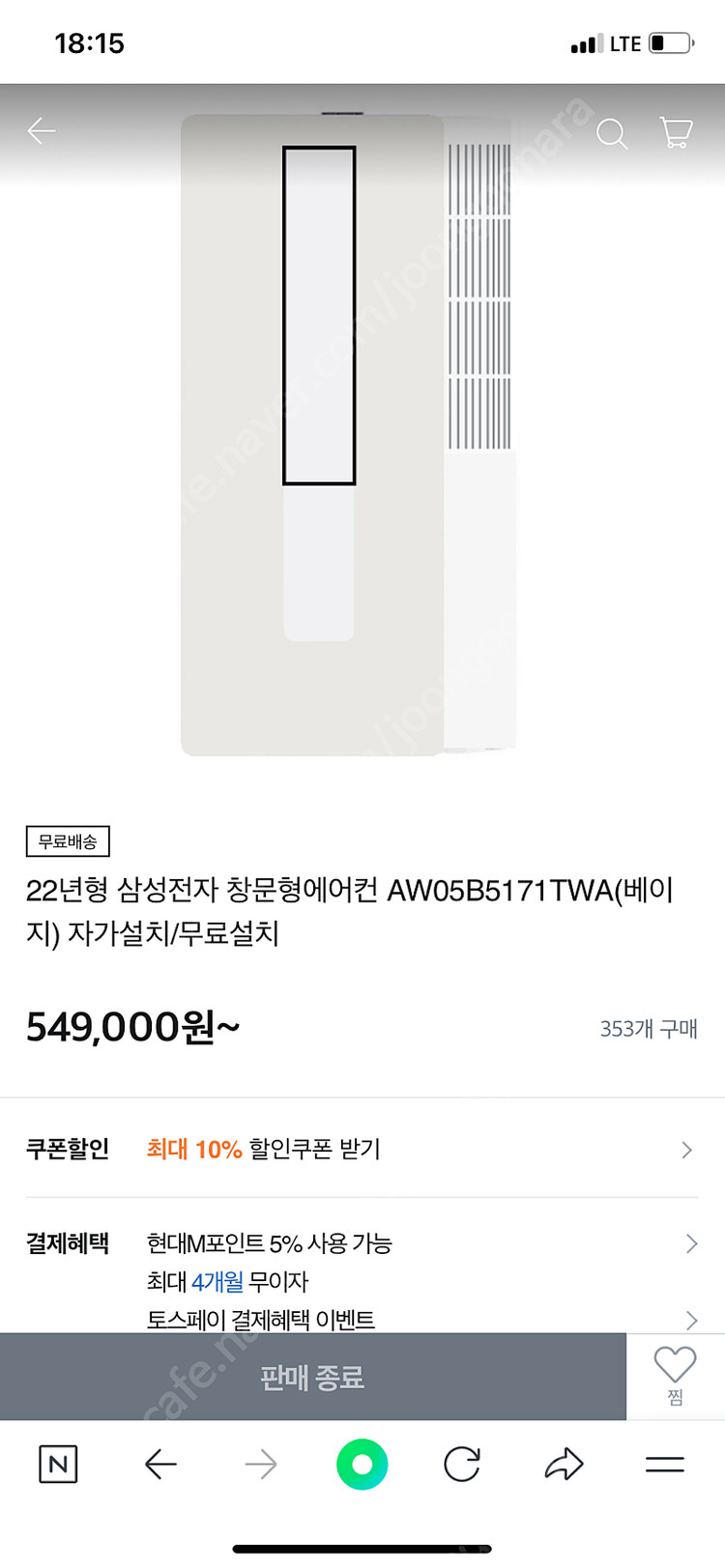
Task: Toggle the 찜 heart to favorite this item
Action: pyautogui.click(x=675, y=1366)
